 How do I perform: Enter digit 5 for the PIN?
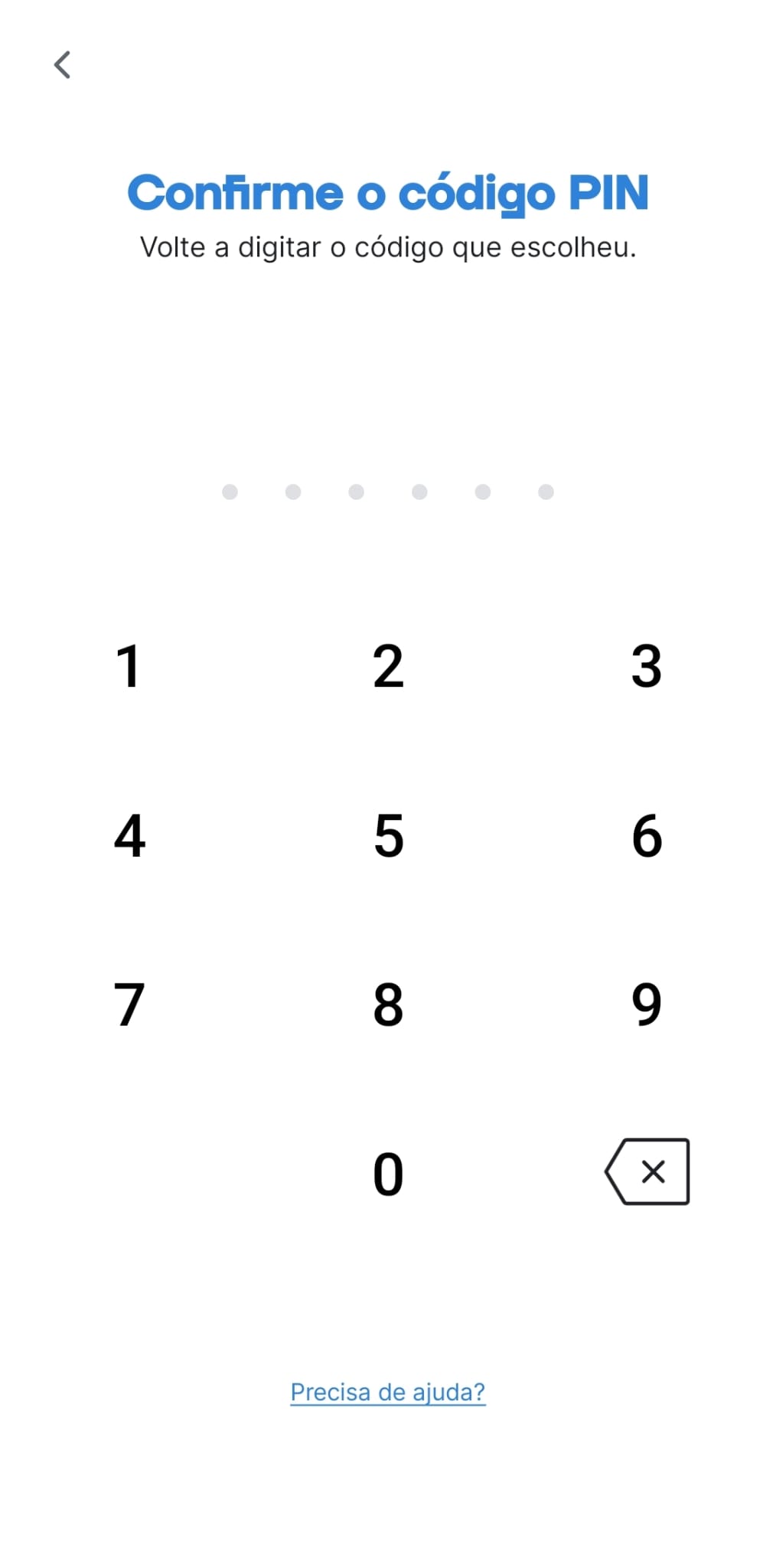[388, 835]
